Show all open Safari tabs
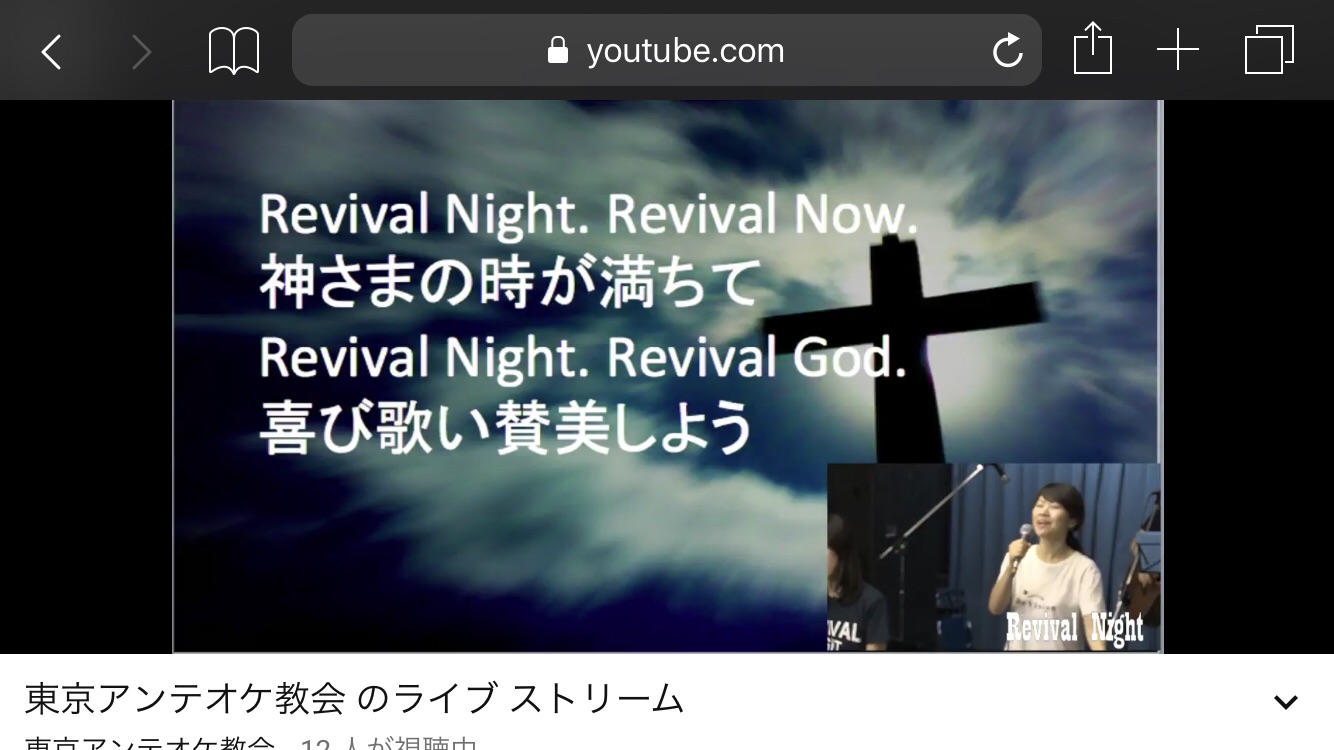The image size is (1334, 750). [1269, 50]
